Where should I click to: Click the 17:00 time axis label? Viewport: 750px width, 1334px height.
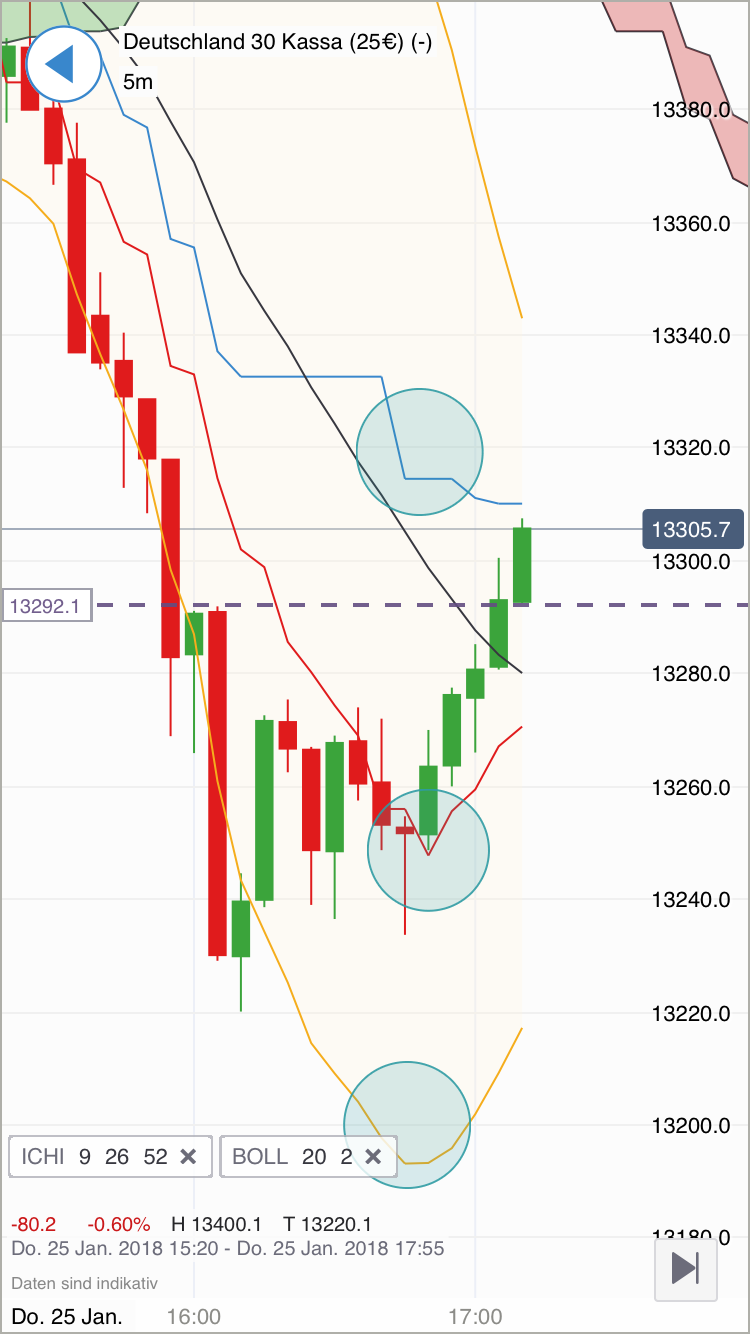pos(477,1316)
